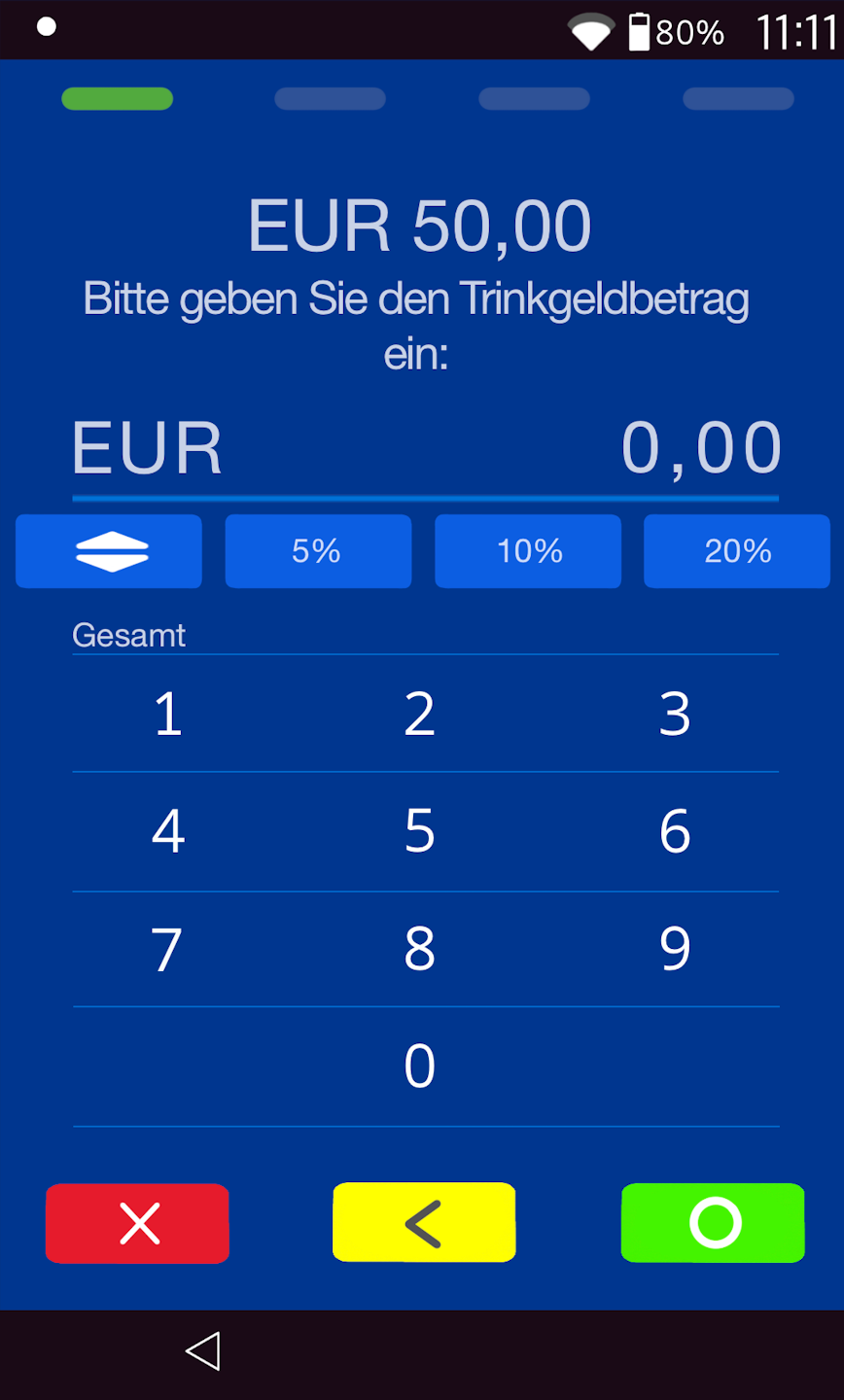
Task: Enter digit 7 on the keypad
Action: point(168,949)
